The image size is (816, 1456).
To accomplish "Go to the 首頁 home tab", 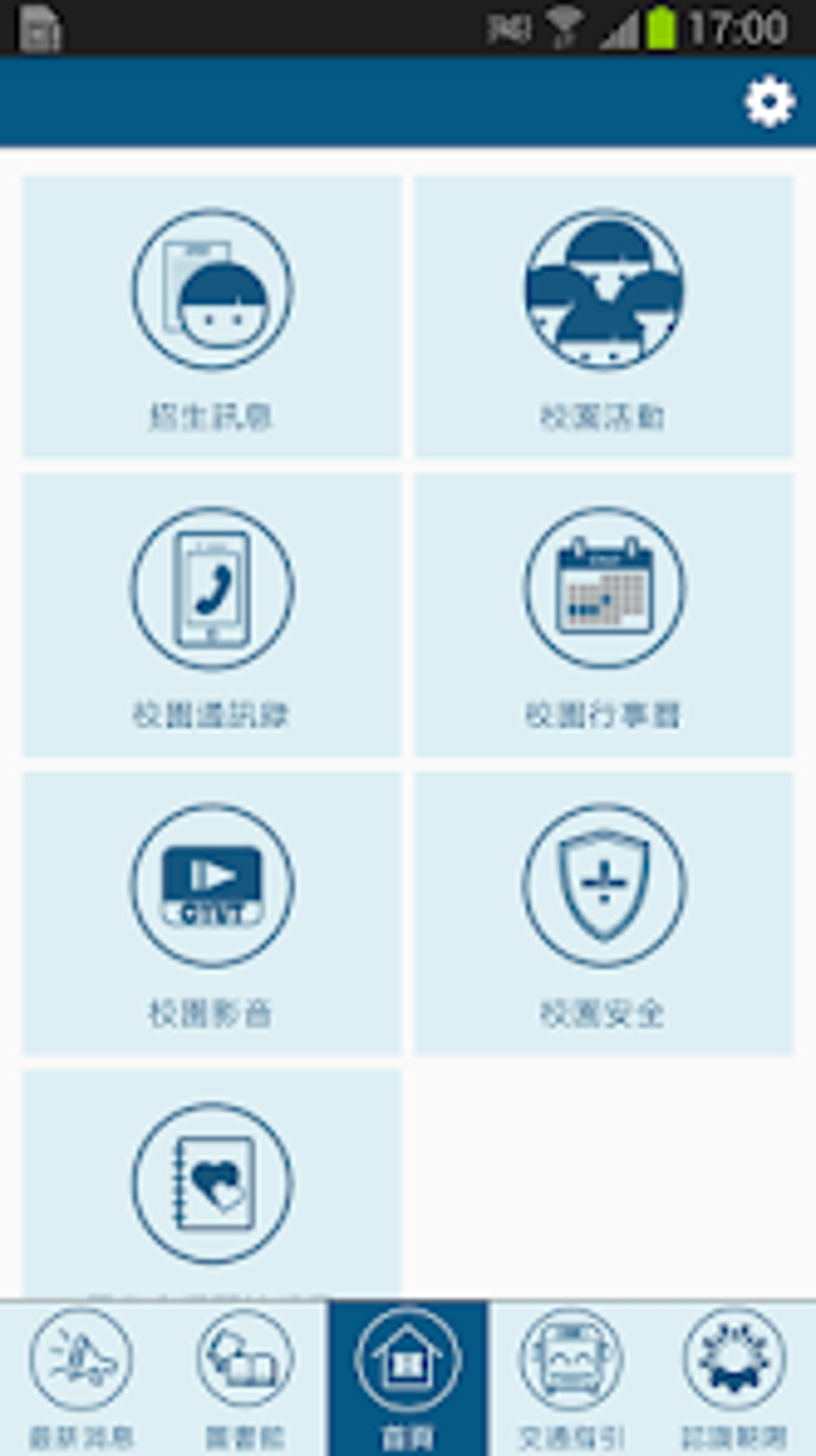I will [408, 1378].
